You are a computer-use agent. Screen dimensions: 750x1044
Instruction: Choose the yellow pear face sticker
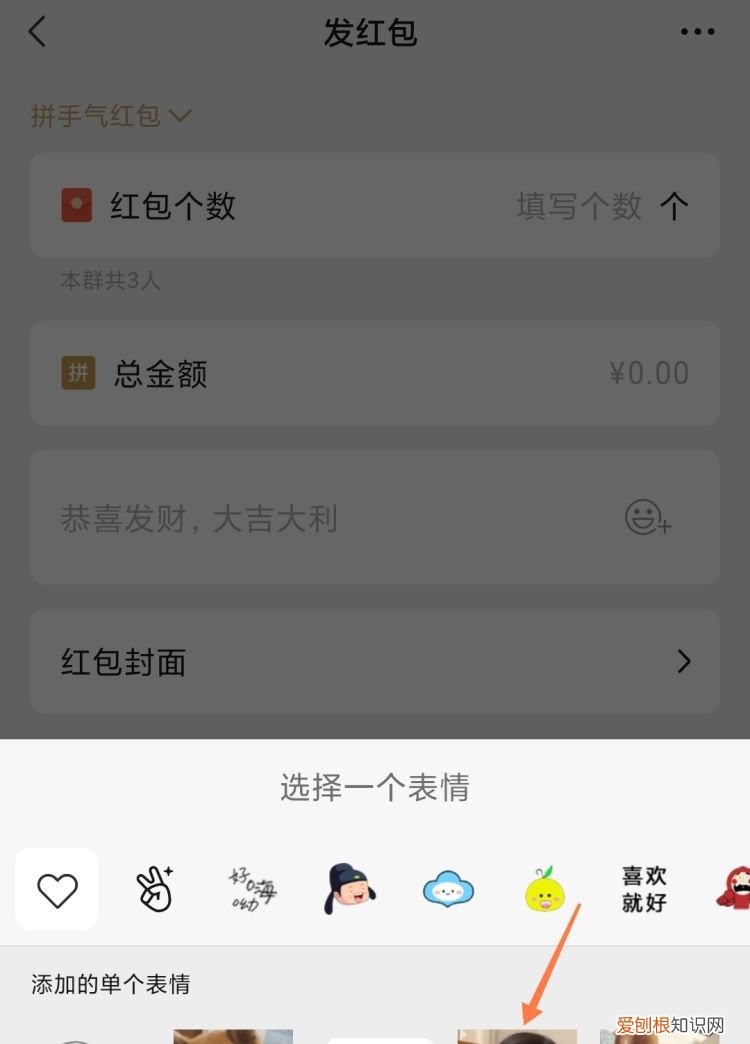pos(542,889)
